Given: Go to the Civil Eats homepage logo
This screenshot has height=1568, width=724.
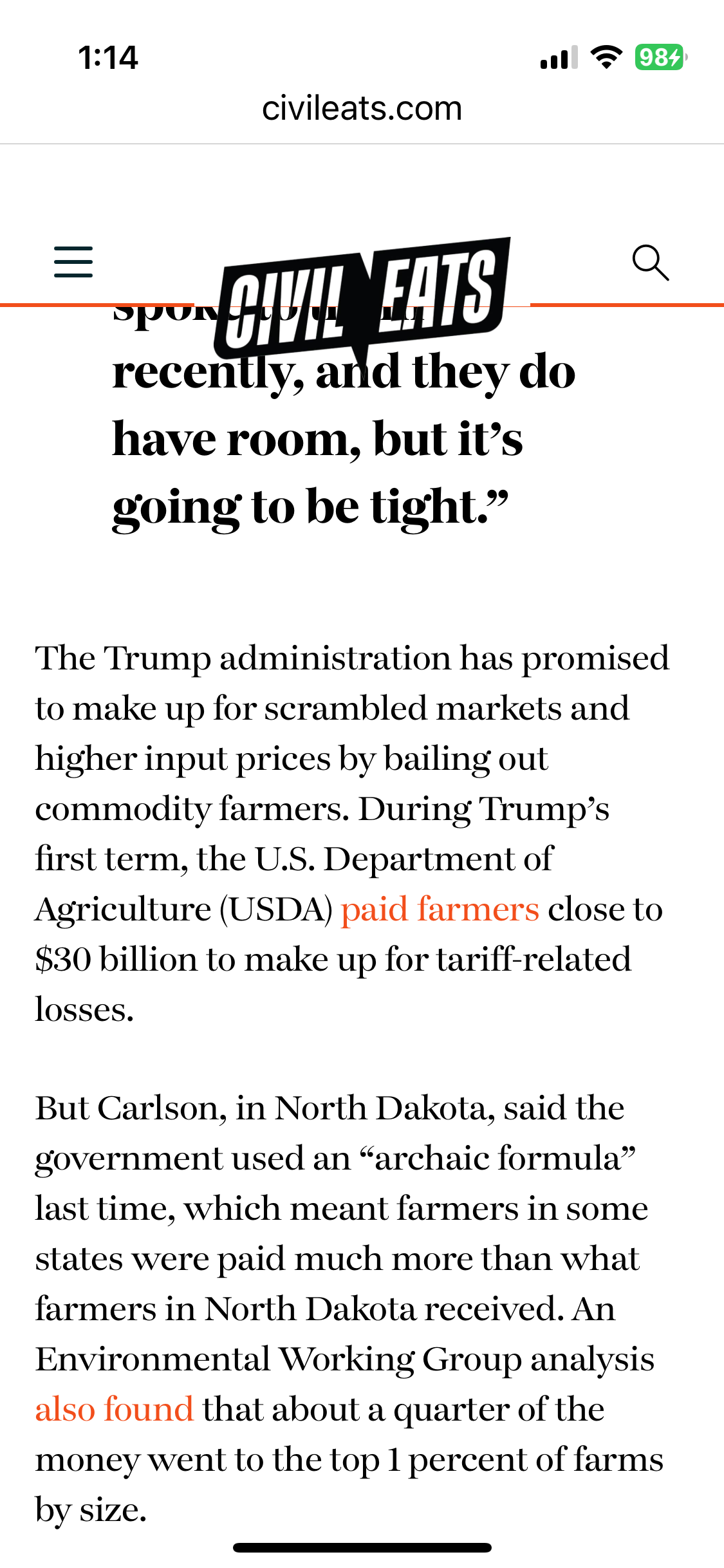Looking at the screenshot, I should point(362,297).
